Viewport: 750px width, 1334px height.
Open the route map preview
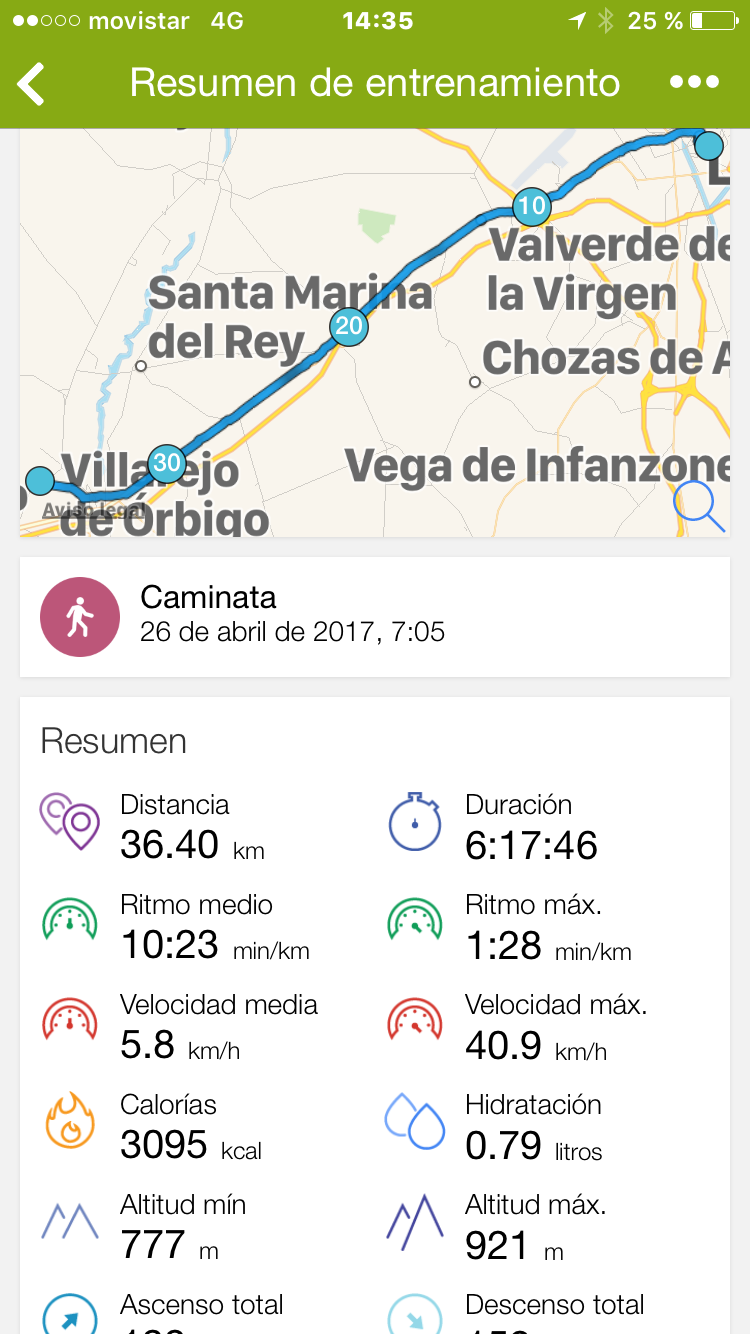375,330
